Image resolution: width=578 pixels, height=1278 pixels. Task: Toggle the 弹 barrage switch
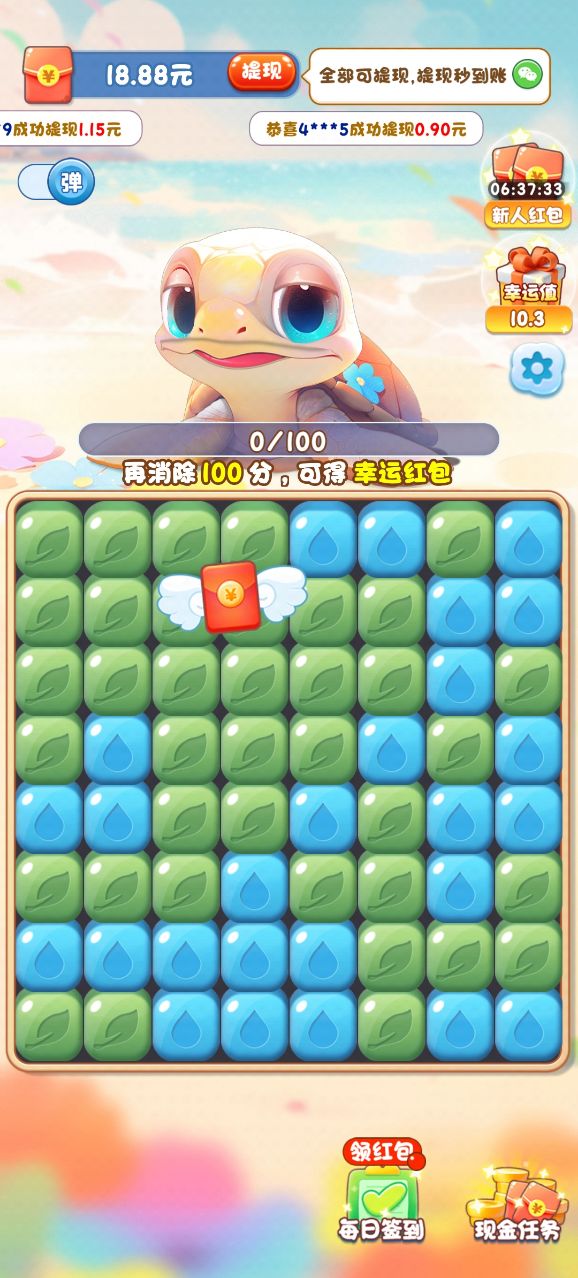pos(56,183)
